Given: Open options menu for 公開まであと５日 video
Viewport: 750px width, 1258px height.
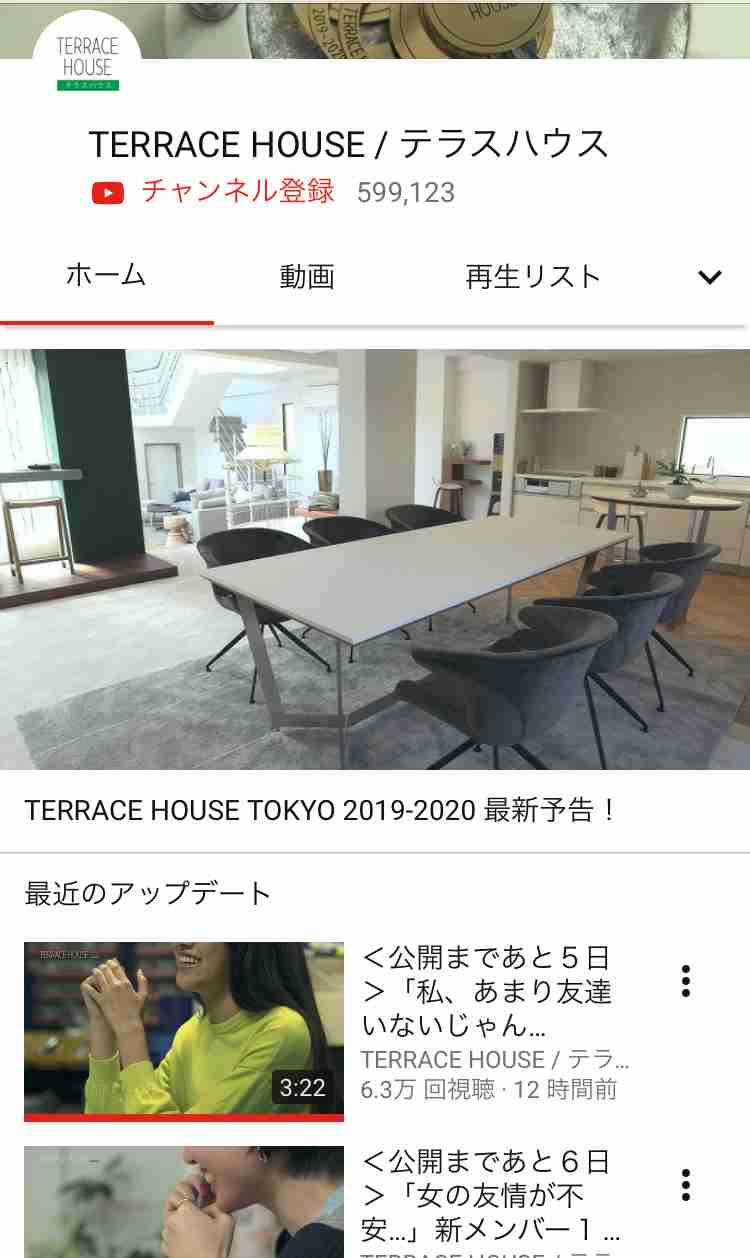Looking at the screenshot, I should pos(686,981).
